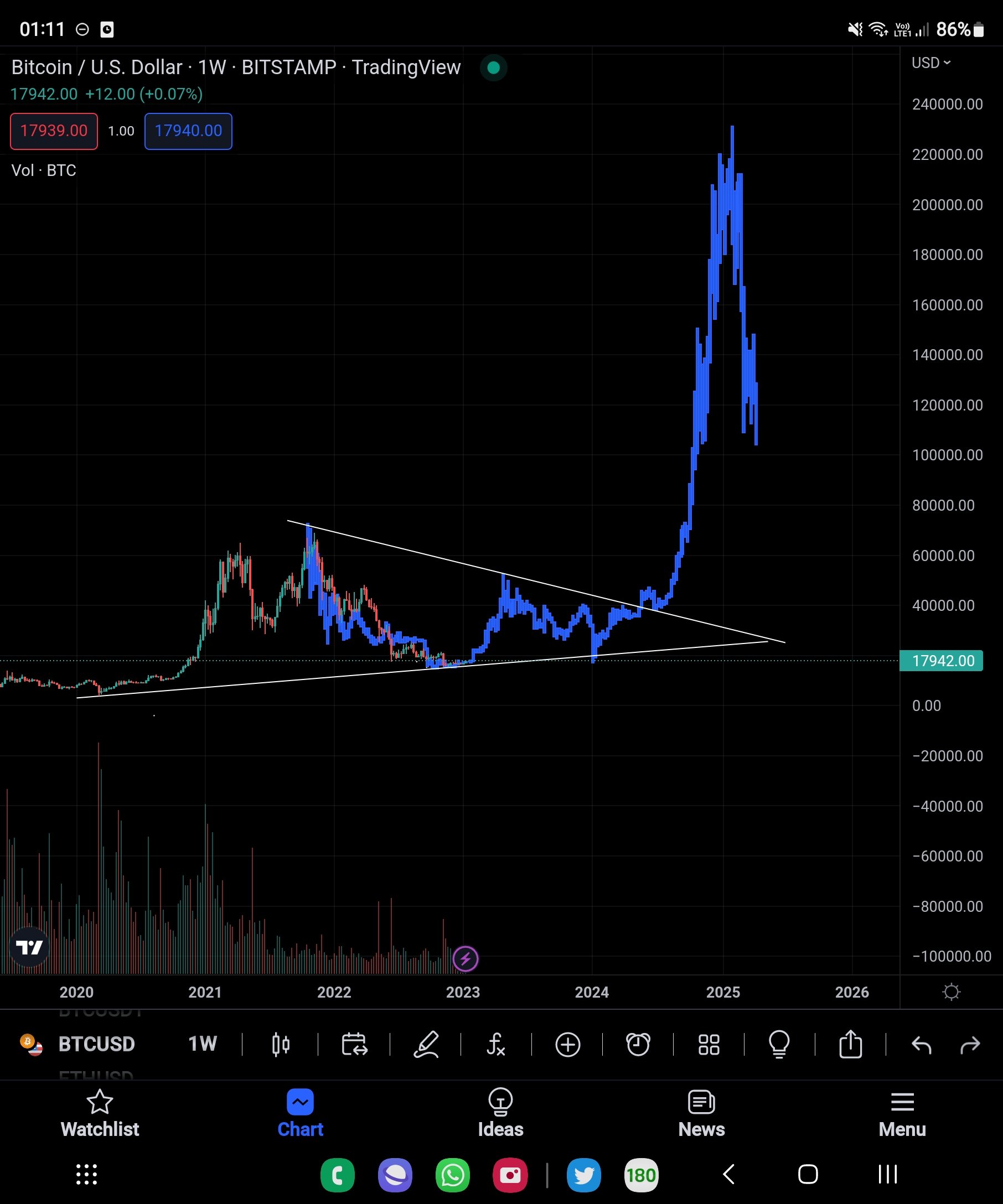Undo the last chart action
The width and height of the screenshot is (1003, 1204).
tap(921, 1045)
